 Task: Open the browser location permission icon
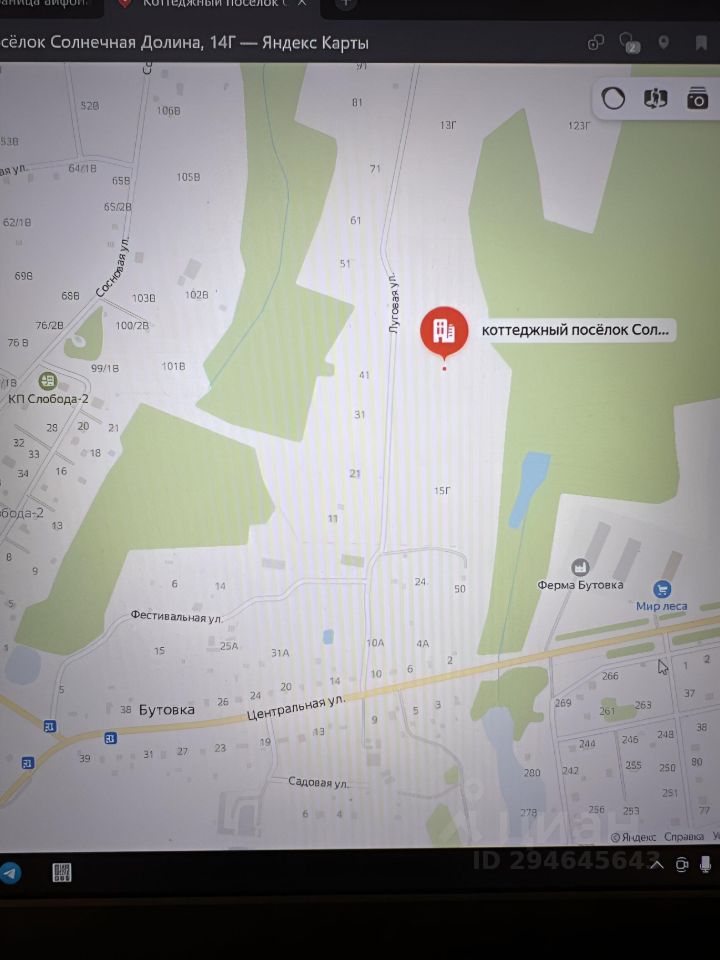coord(662,42)
